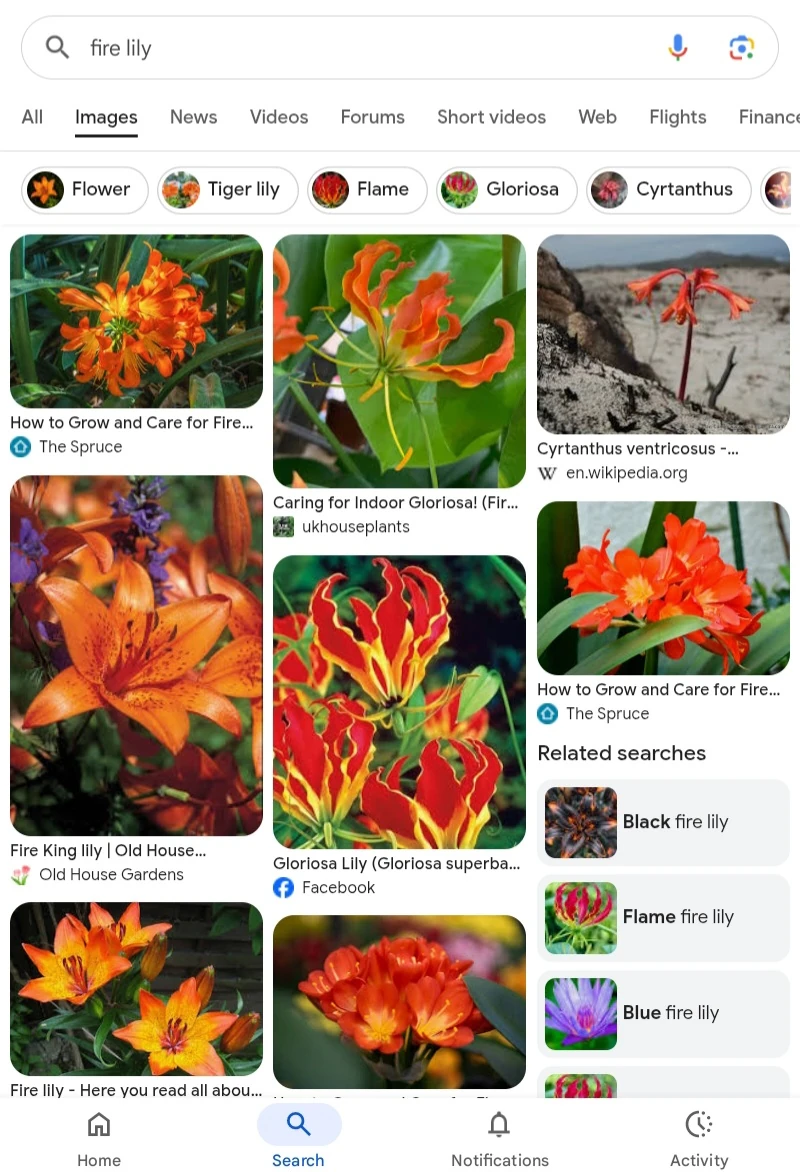The height and width of the screenshot is (1172, 800).
Task: Switch to the All results tab
Action: click(x=32, y=117)
